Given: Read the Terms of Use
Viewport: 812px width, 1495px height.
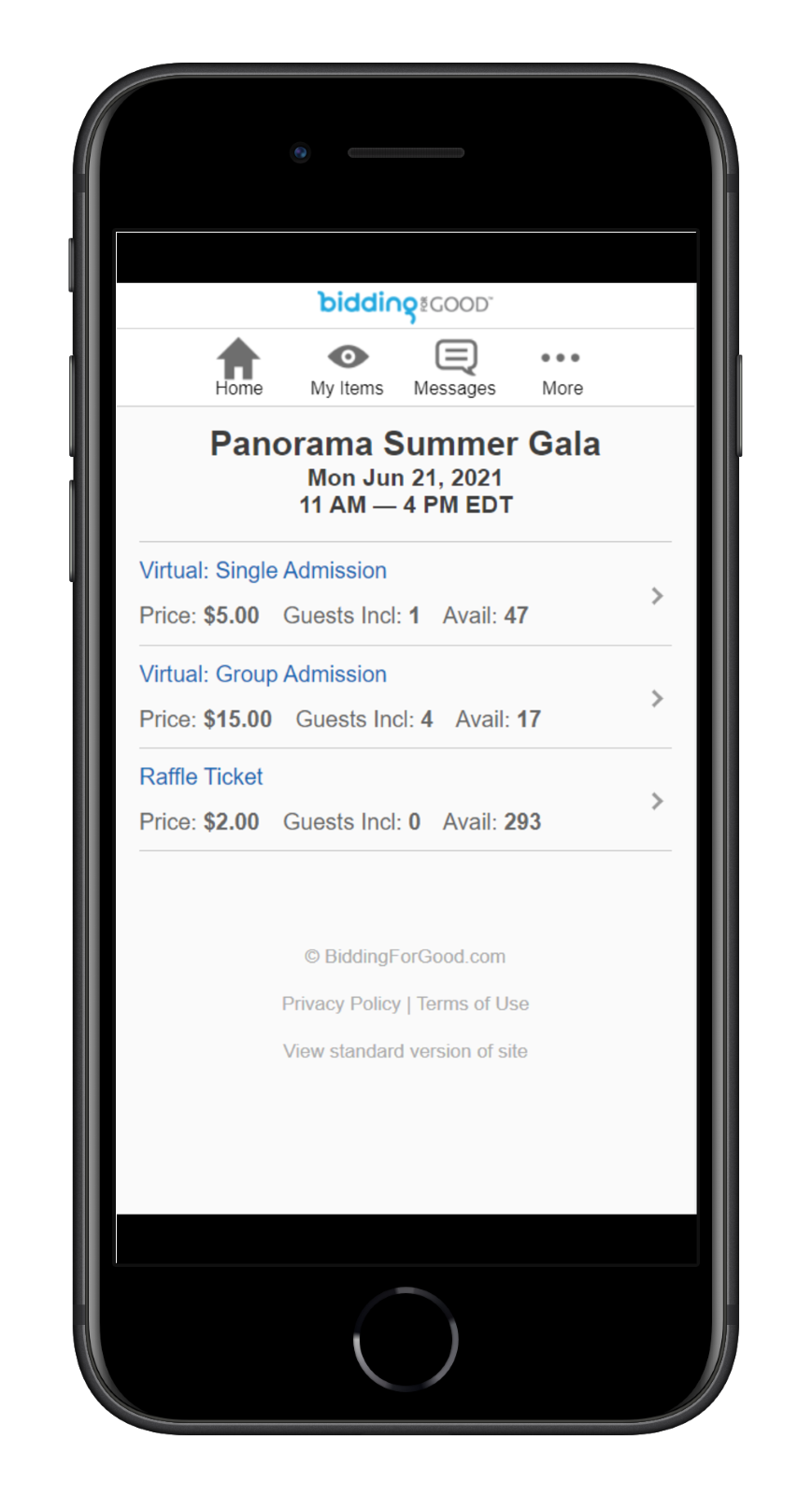Looking at the screenshot, I should tap(473, 1004).
